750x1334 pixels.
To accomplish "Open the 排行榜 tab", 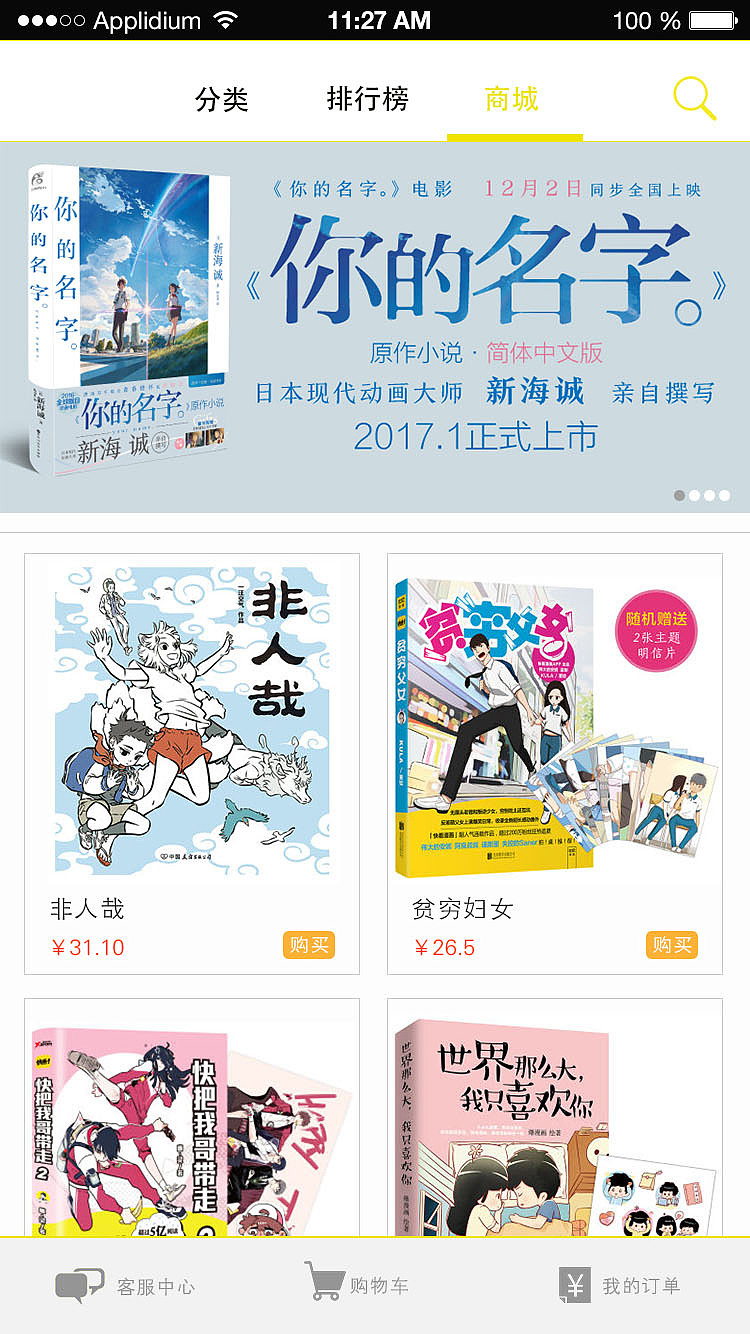I will pos(368,100).
